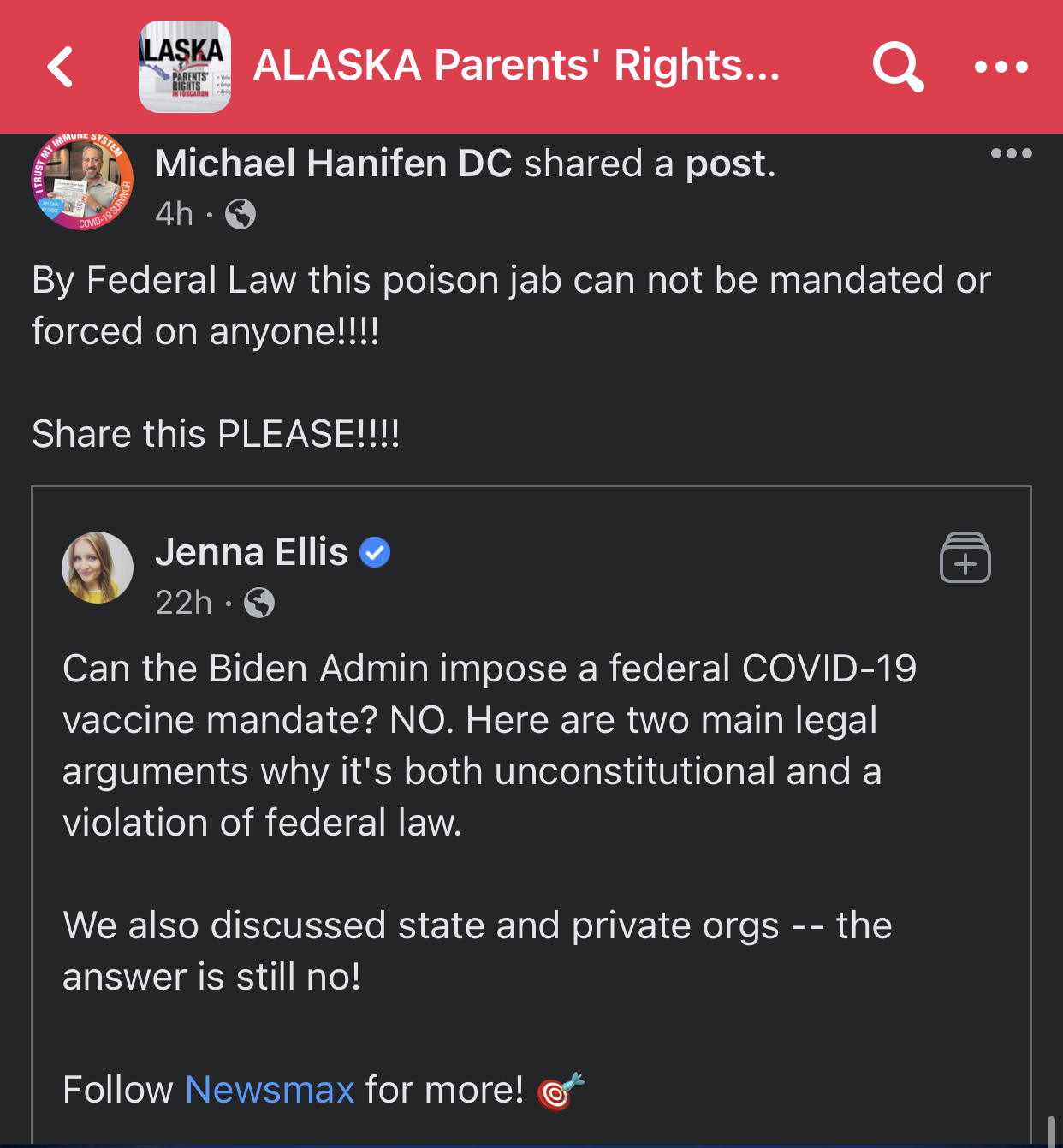Open the ALASKA Parents' Rights group page
The width and height of the screenshot is (1063, 1148).
pyautogui.click(x=517, y=66)
